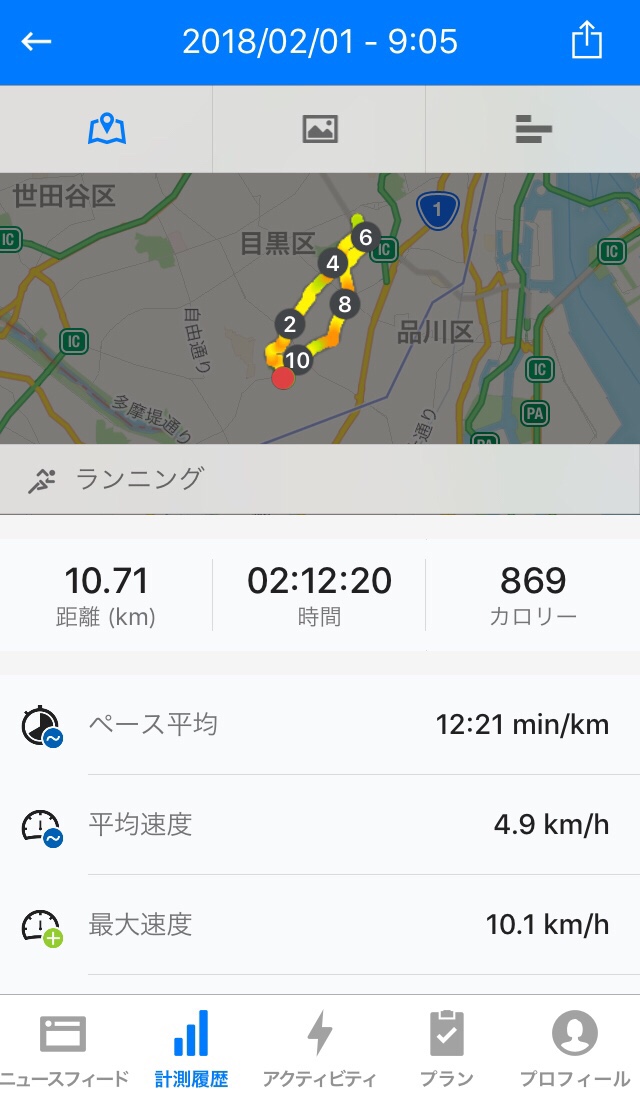Open the プラン tab
This screenshot has width=640, height=1093.
[447, 1046]
